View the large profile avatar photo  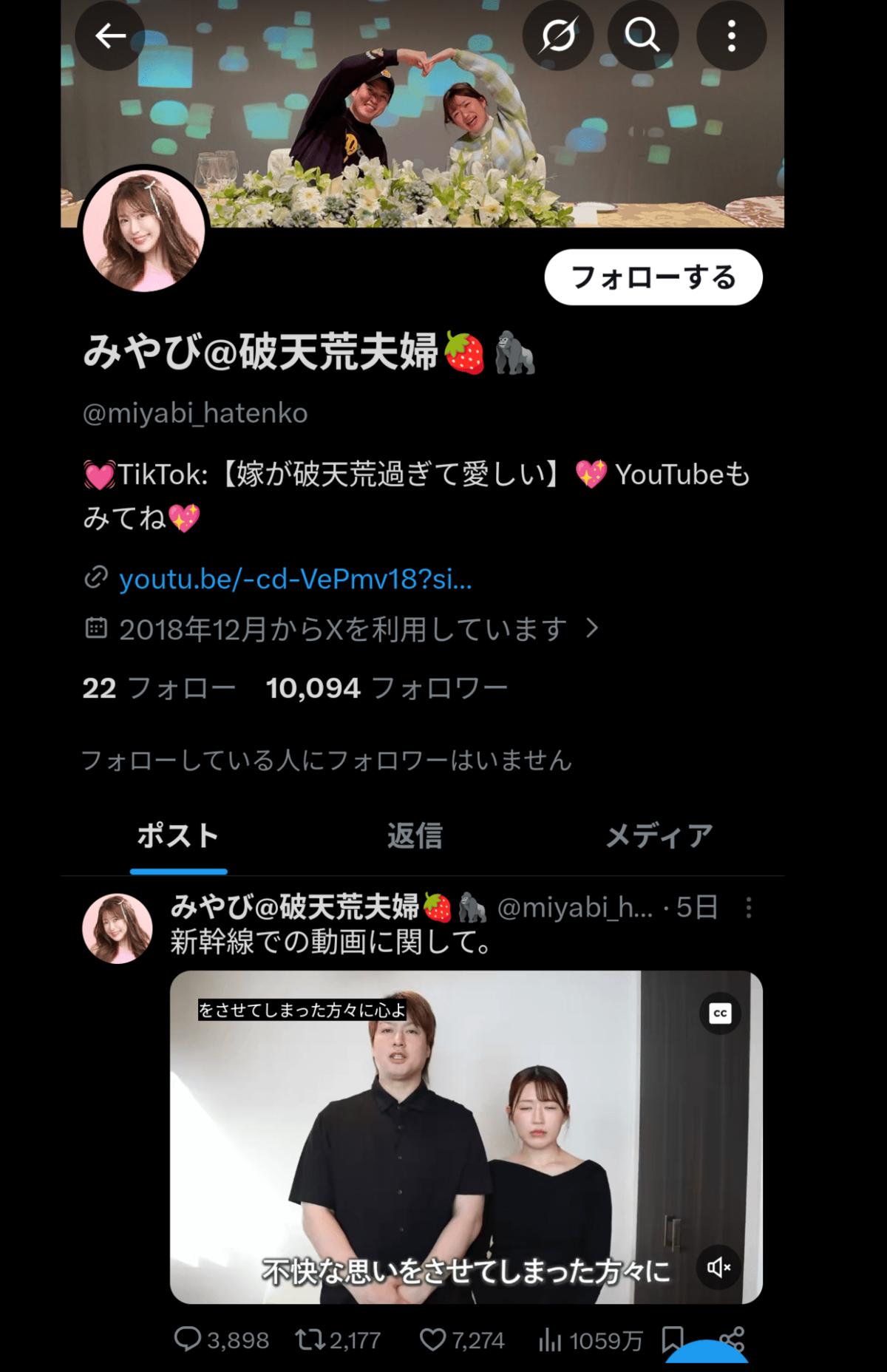[x=143, y=231]
